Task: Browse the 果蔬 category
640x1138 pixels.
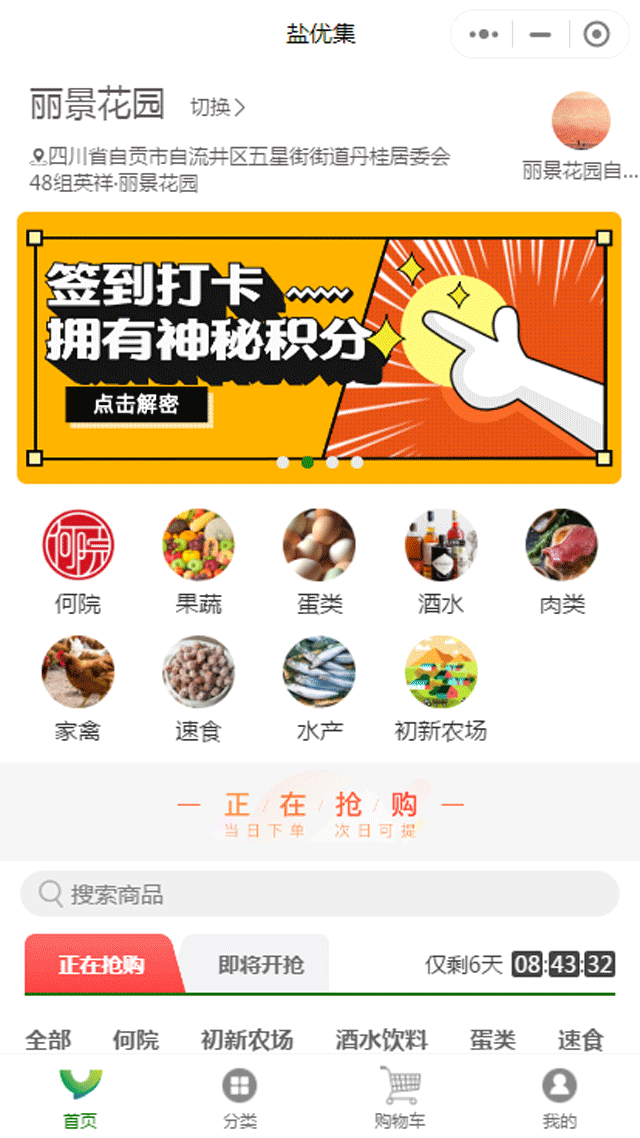Action: click(x=199, y=546)
